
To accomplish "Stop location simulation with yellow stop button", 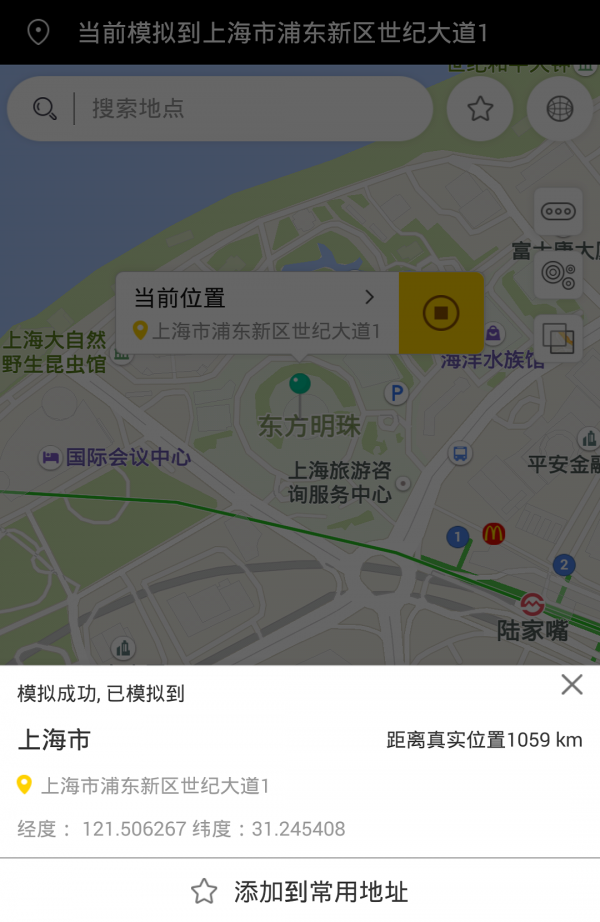I will pyautogui.click(x=441, y=313).
